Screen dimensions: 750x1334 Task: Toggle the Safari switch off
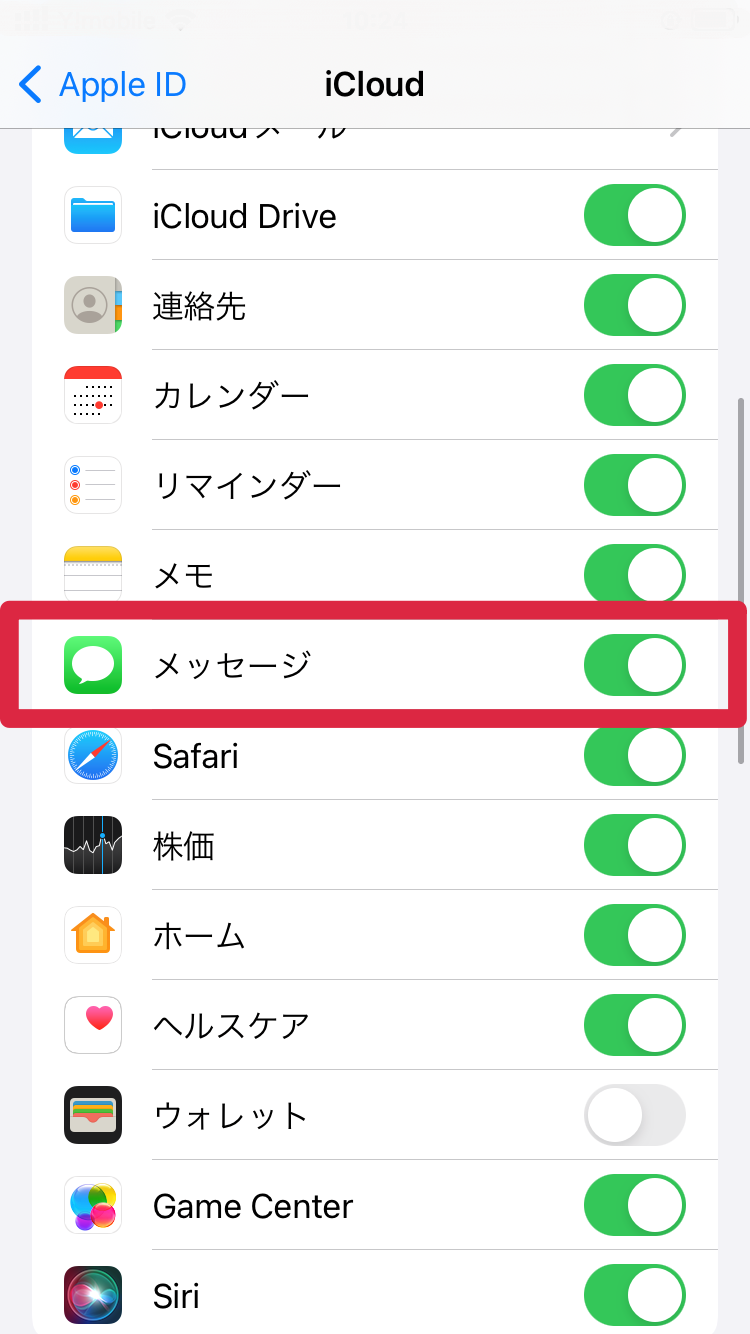[635, 755]
